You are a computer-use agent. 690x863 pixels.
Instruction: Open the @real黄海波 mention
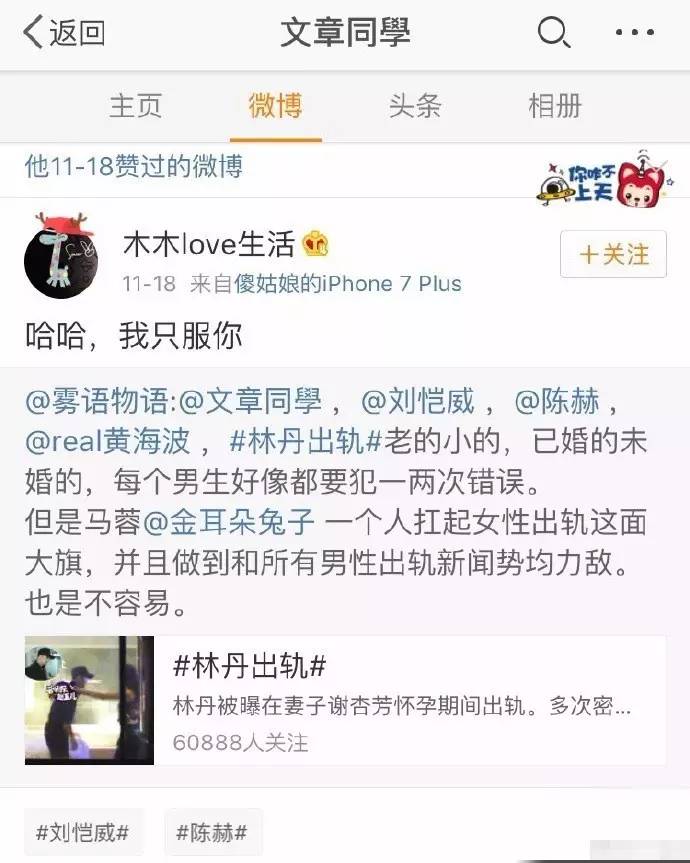point(110,440)
